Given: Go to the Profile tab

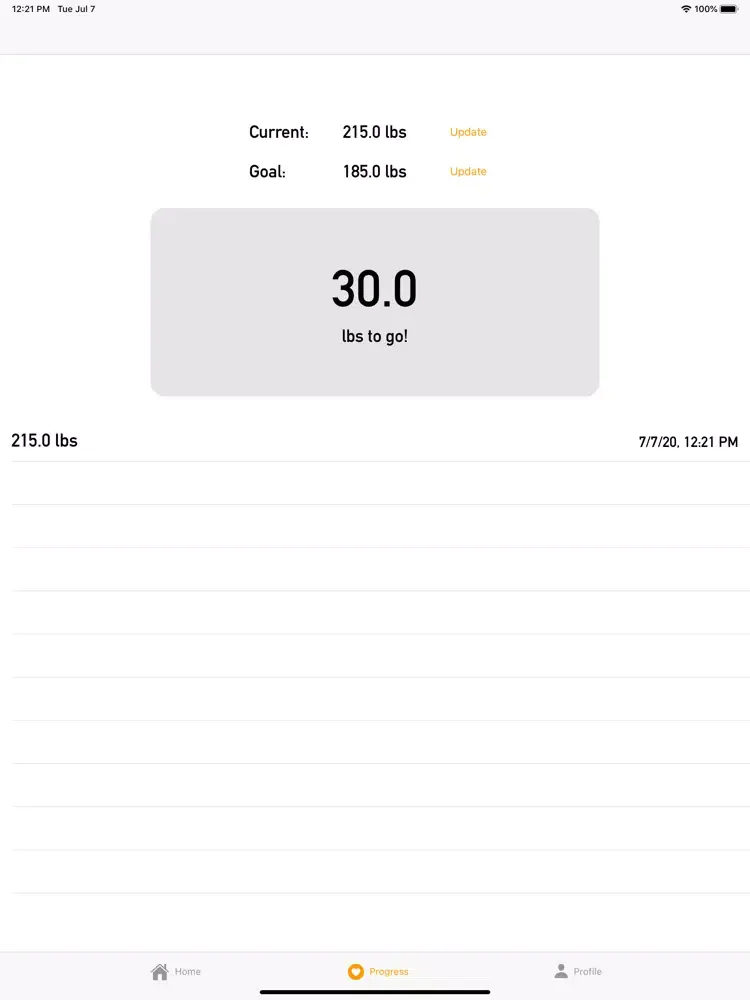Looking at the screenshot, I should click(577, 971).
